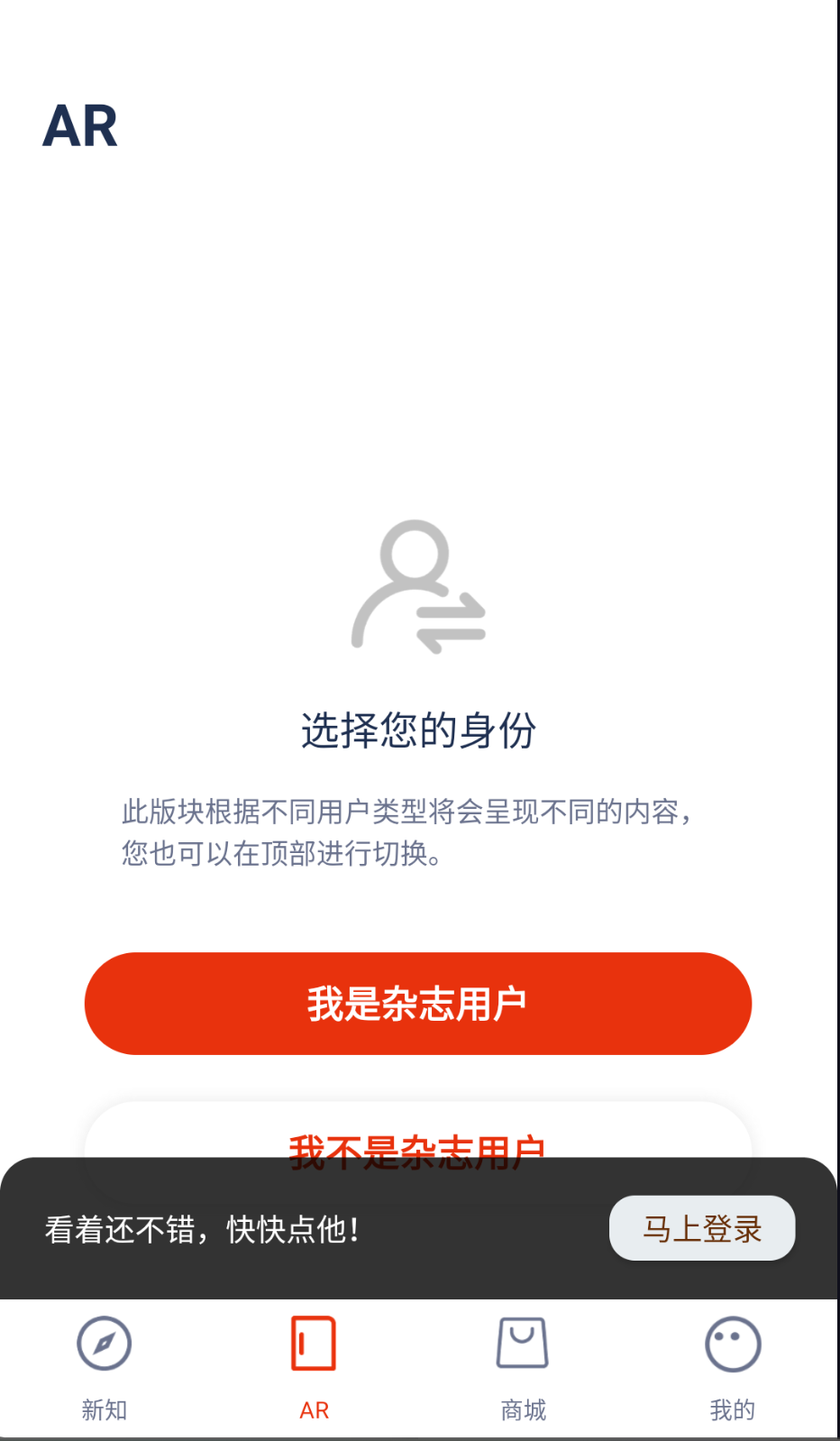This screenshot has height=1441, width=840.
Task: Select the 选择您的身份 heading text
Action: click(418, 731)
